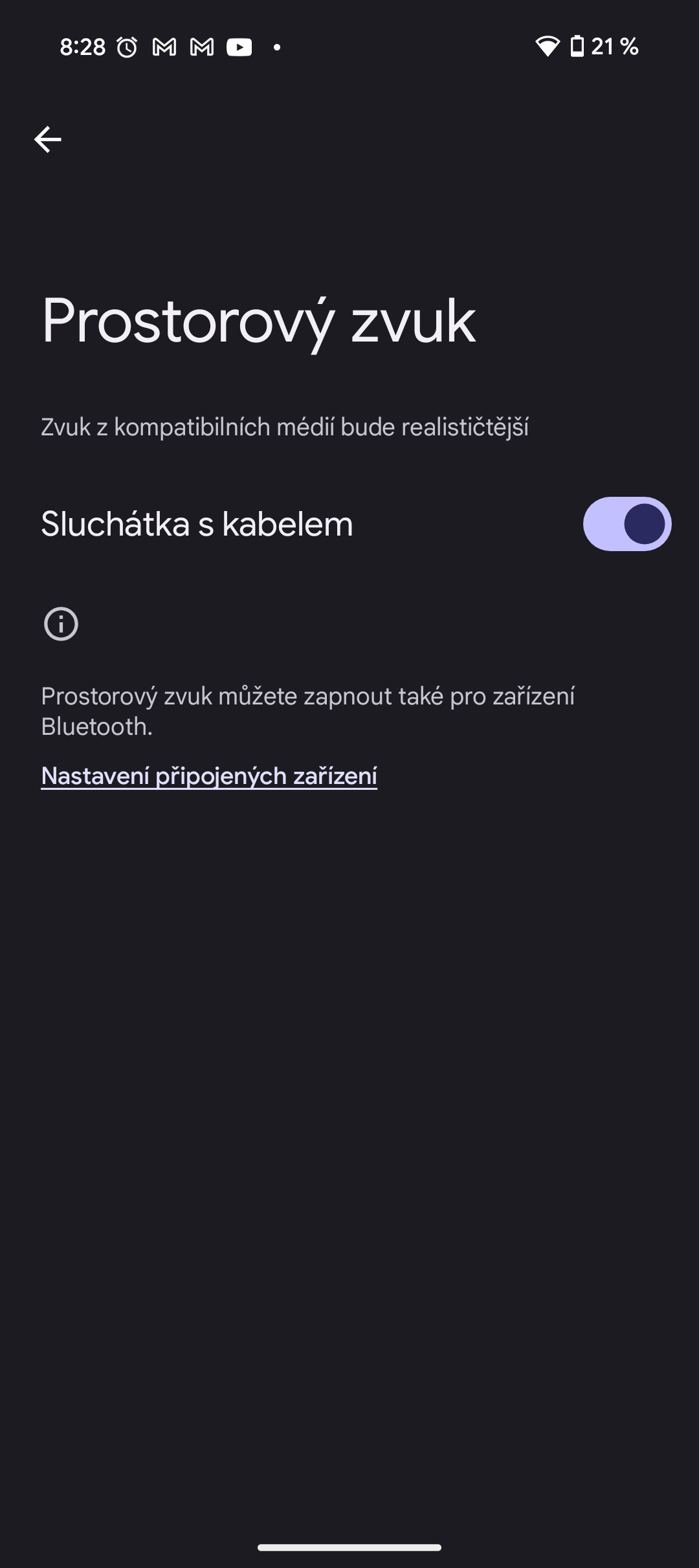The width and height of the screenshot is (699, 1568).
Task: Tap the battery status icon
Action: (x=578, y=47)
